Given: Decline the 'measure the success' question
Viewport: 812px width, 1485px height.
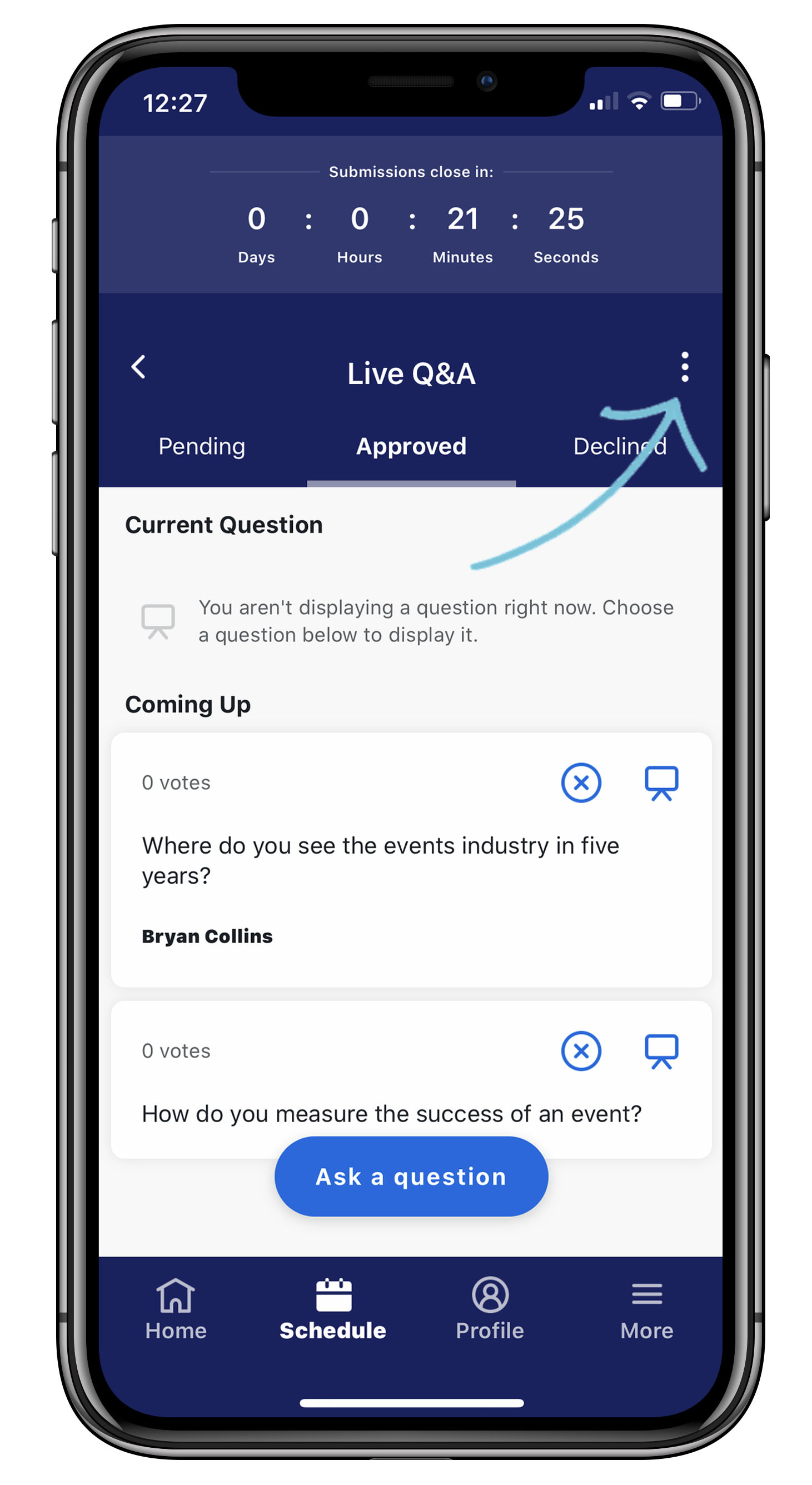Looking at the screenshot, I should [581, 1050].
